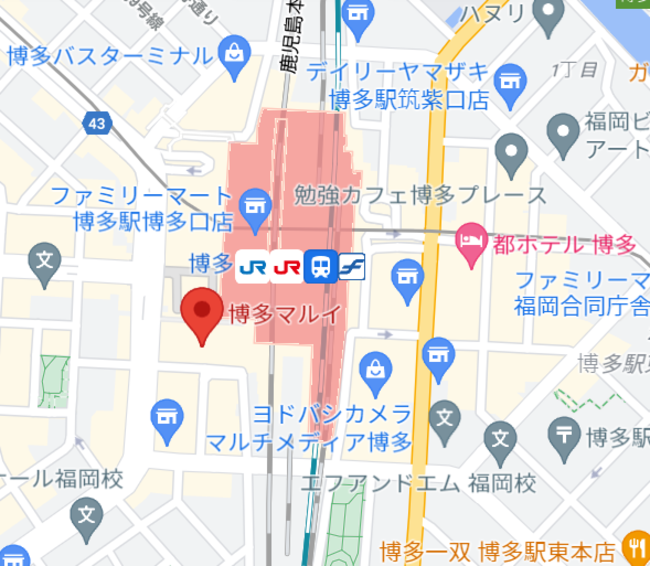Select the 都ホテル 博多 hotel marker
650x567 pixels.
click(470, 240)
